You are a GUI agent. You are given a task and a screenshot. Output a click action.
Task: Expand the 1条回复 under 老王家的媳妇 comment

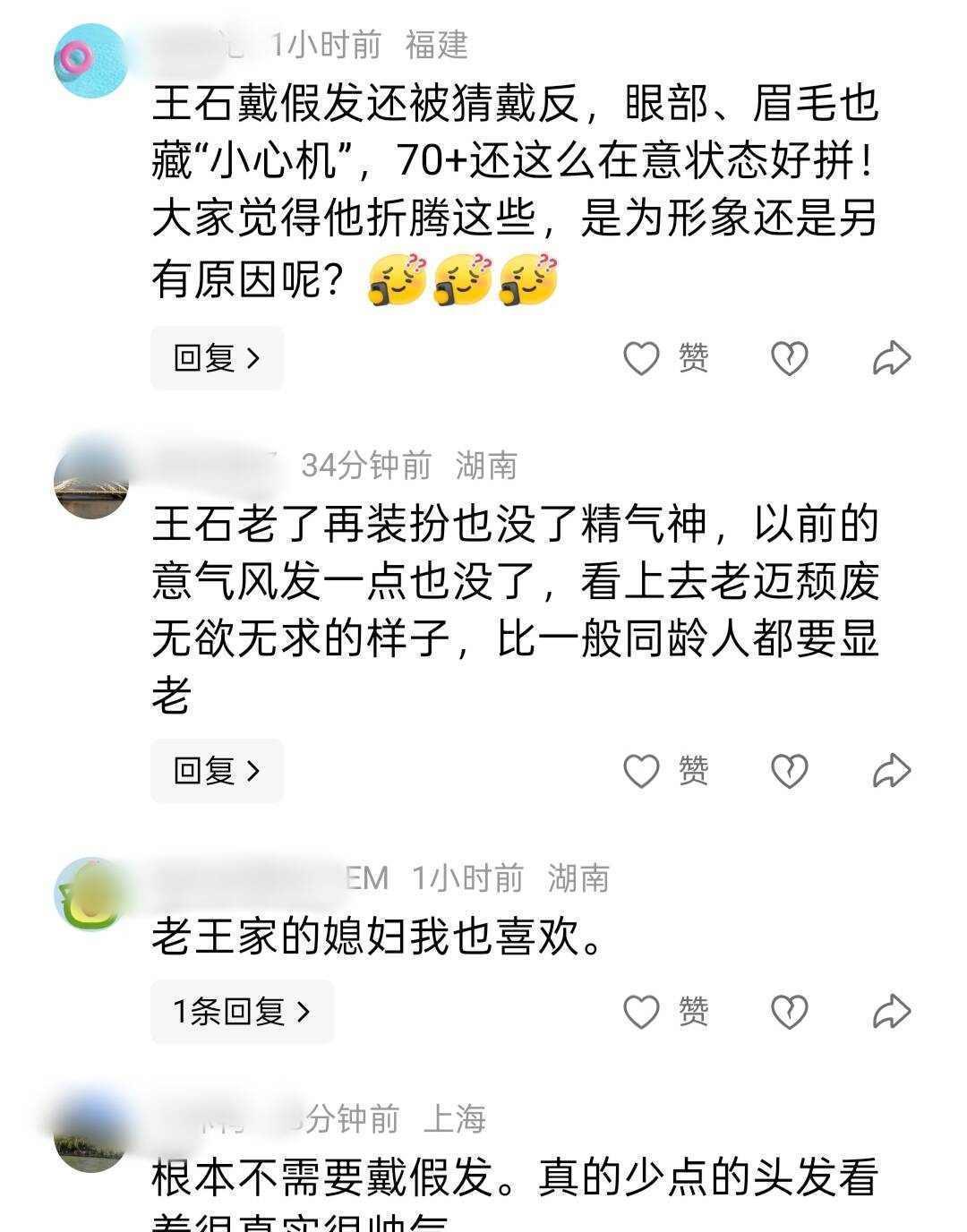coord(242,1012)
